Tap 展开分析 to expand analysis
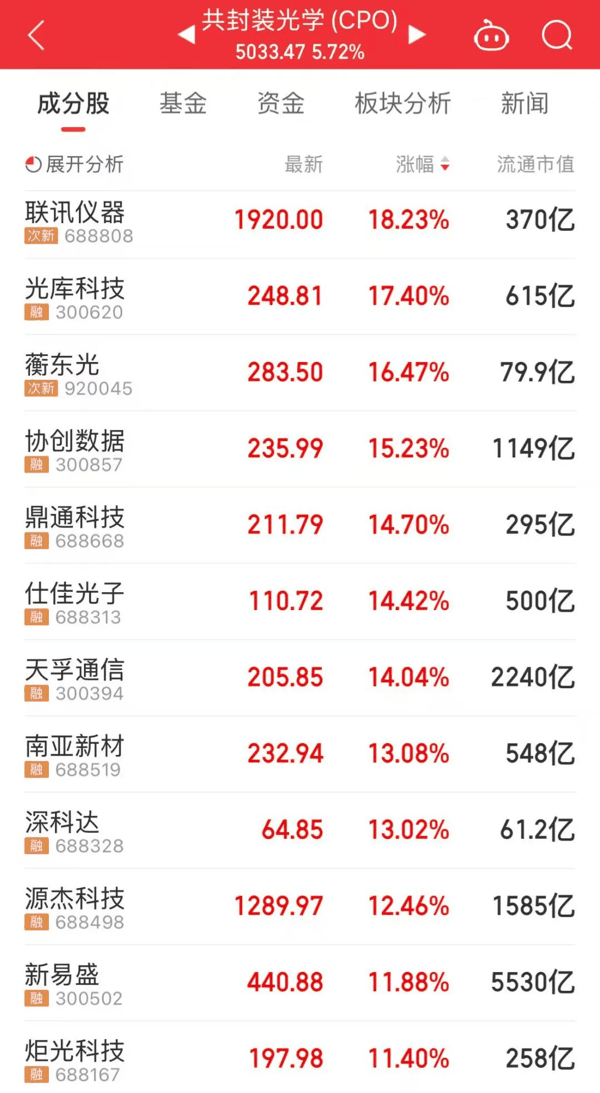The width and height of the screenshot is (600, 1093). point(75,165)
